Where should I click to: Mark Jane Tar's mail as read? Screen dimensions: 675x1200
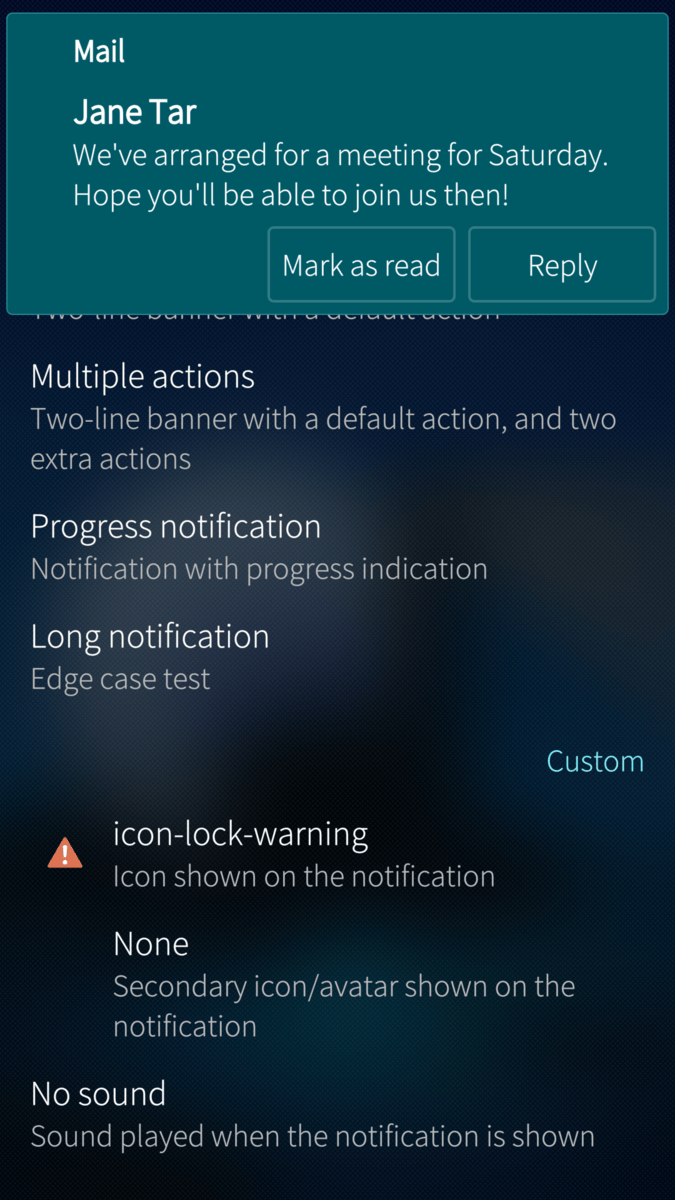point(361,265)
